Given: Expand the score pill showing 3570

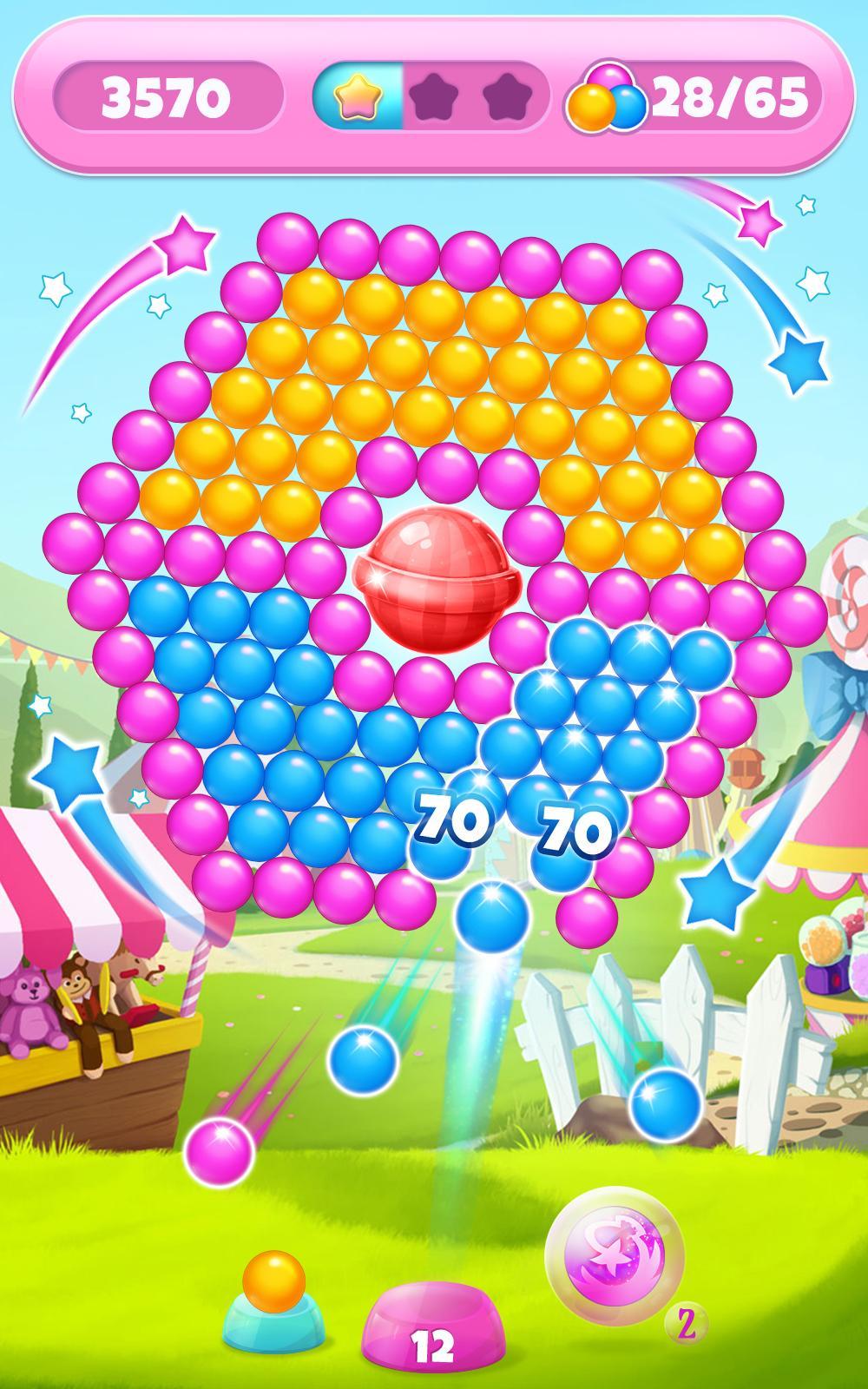Looking at the screenshot, I should click(166, 95).
